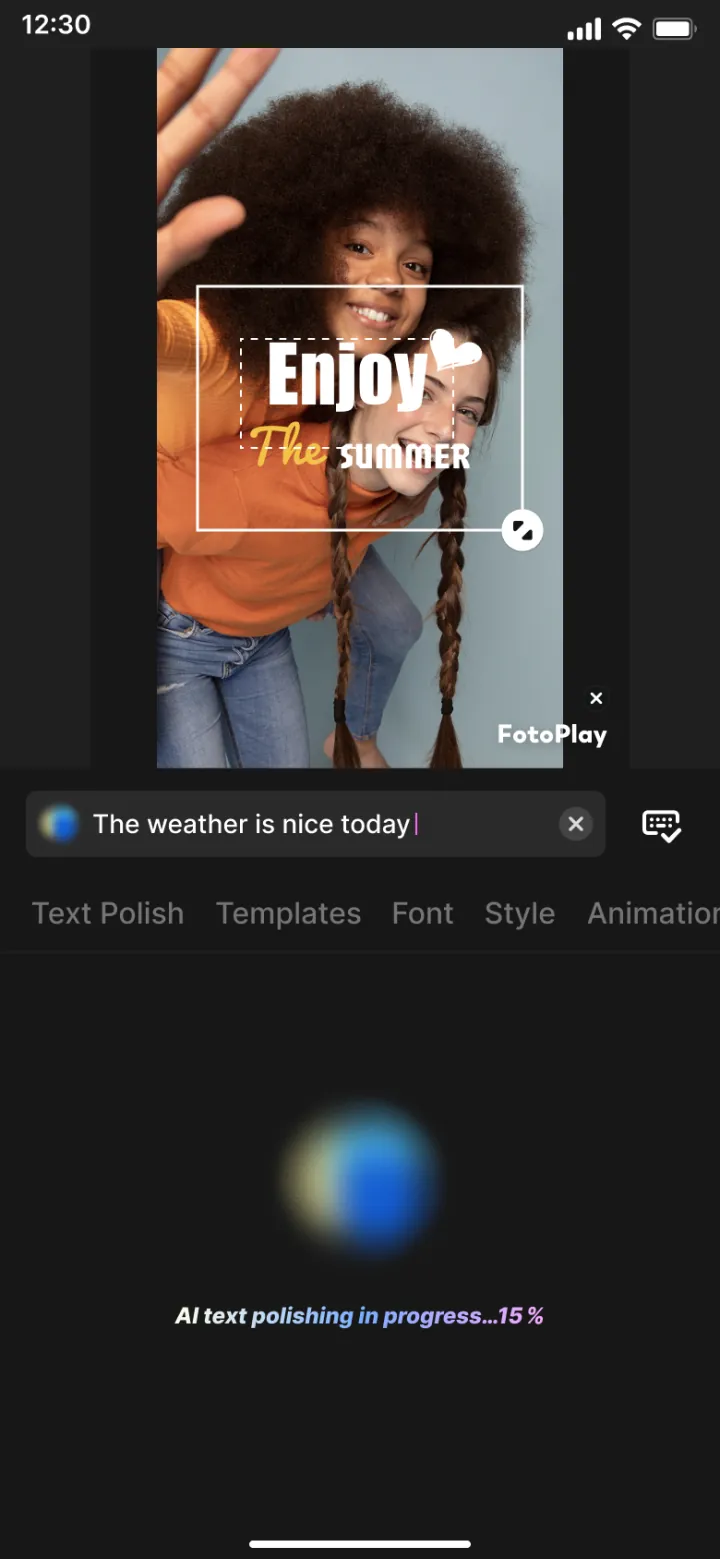The image size is (720, 1559).
Task: Select the 'Enjoy The Summer' text overlay
Action: click(x=360, y=408)
